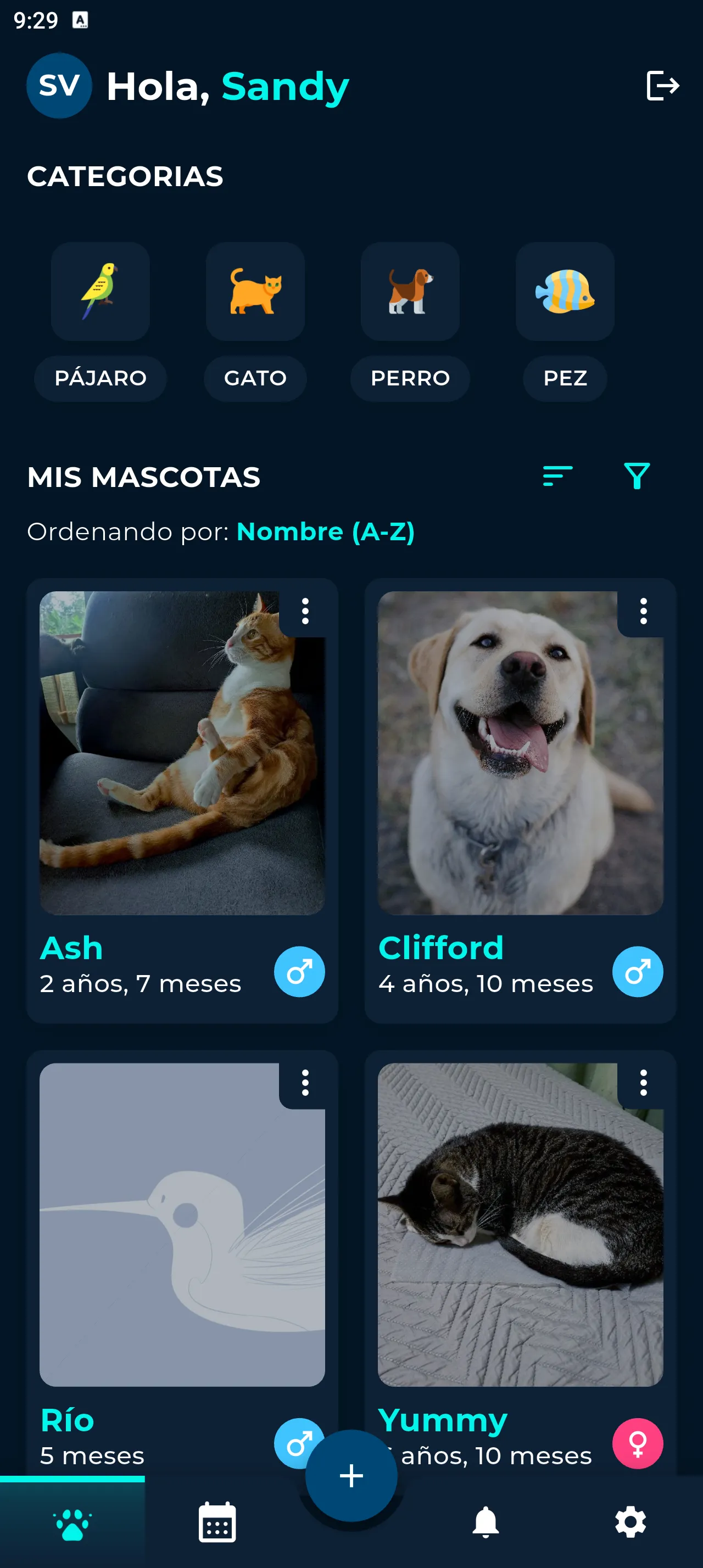Viewport: 703px width, 1568px height.
Task: Select the Pájaro category icon
Action: click(x=100, y=292)
